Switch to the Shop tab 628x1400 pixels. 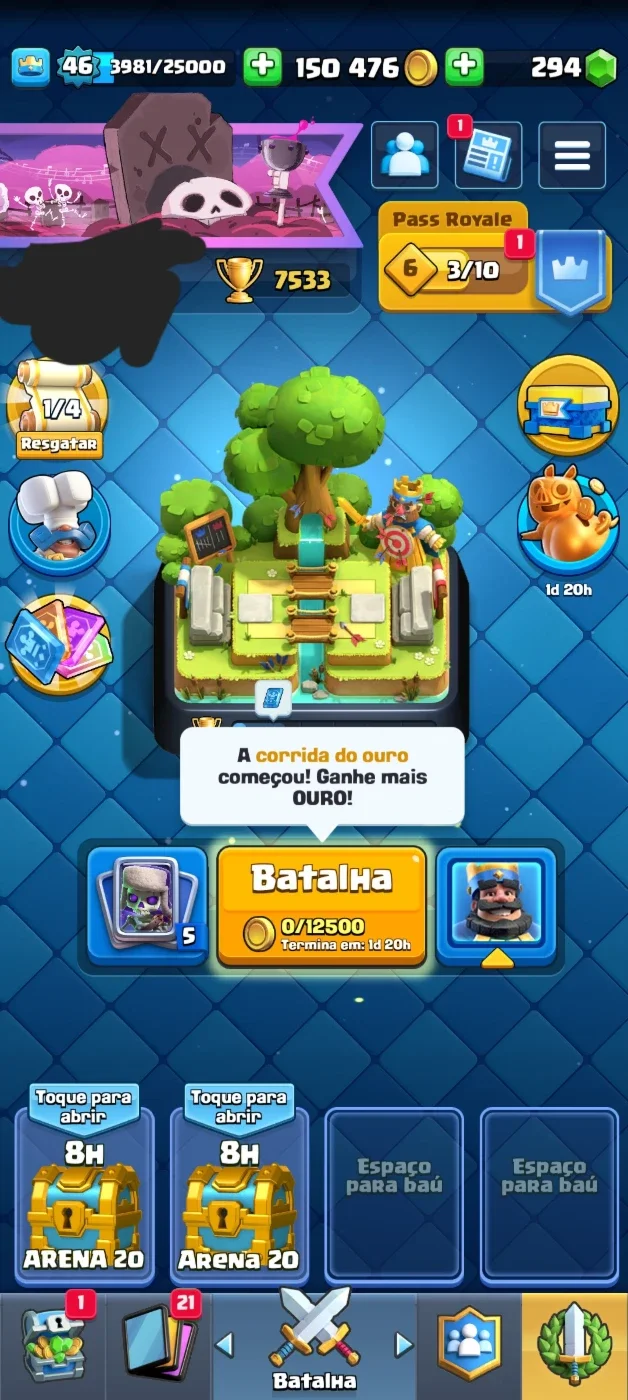coord(53,1346)
